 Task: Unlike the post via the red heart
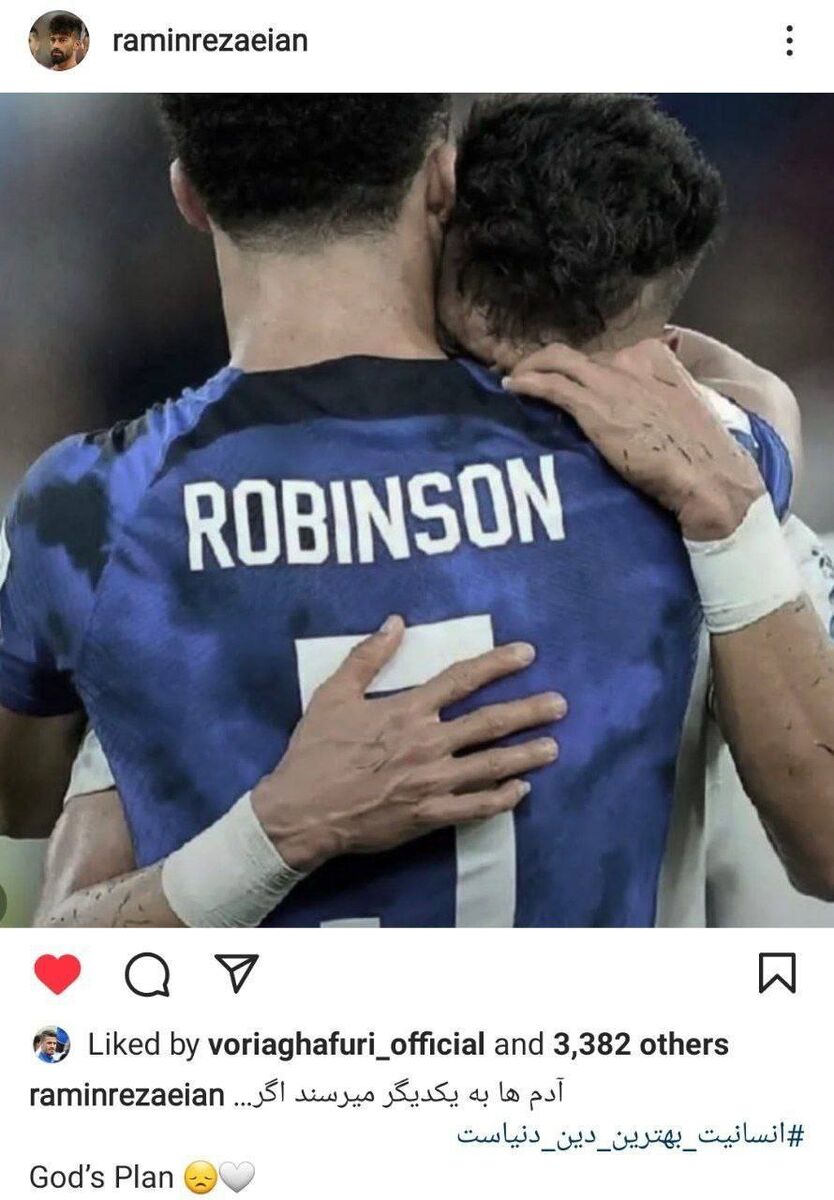(57, 973)
